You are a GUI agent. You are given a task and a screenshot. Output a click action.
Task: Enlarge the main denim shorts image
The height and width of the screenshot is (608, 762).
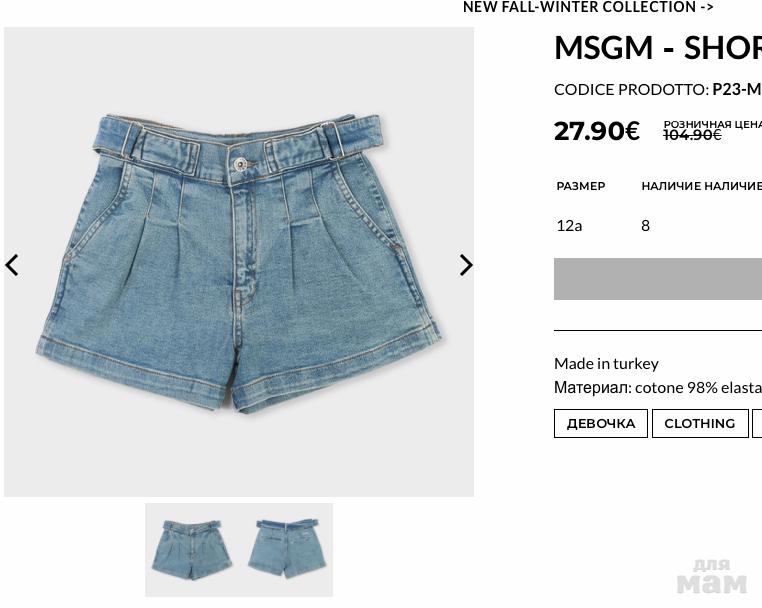239,262
